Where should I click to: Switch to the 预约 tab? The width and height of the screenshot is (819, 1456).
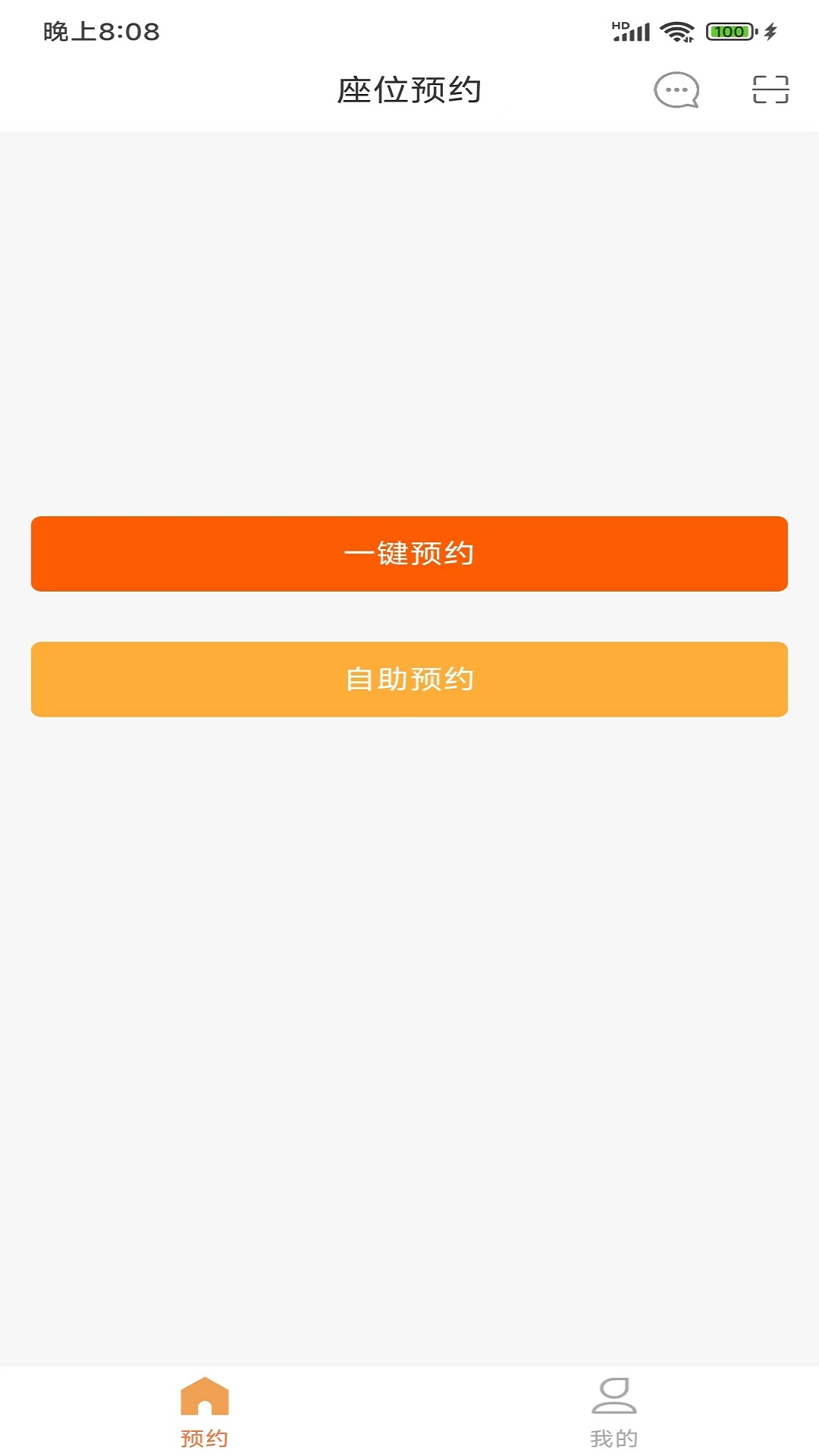pyautogui.click(x=204, y=1412)
